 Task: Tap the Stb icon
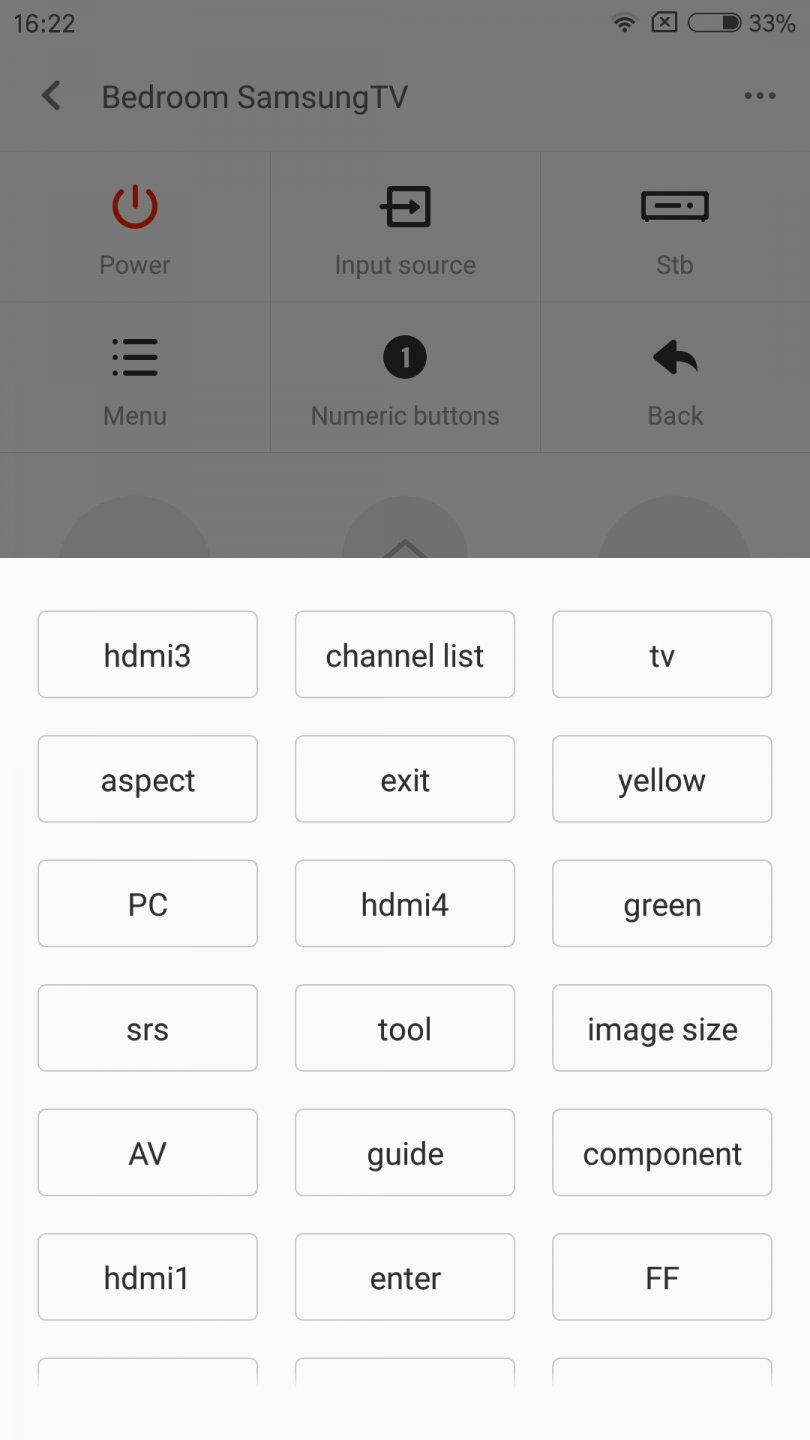pos(675,225)
